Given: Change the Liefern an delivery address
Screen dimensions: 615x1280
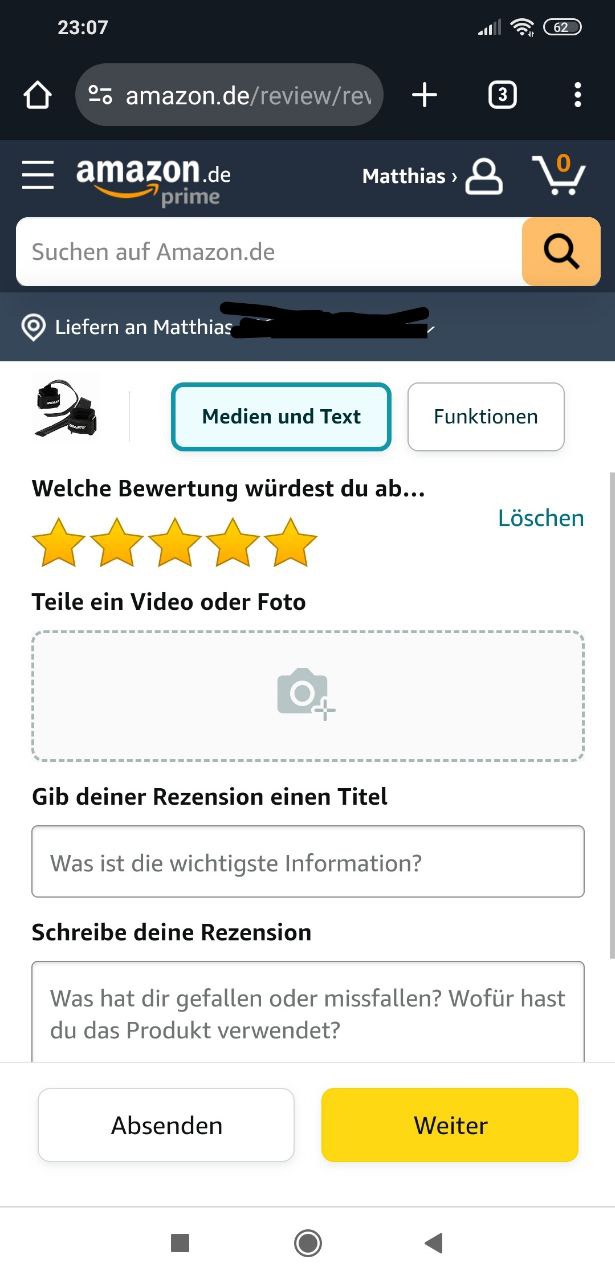Looking at the screenshot, I should 230,327.
